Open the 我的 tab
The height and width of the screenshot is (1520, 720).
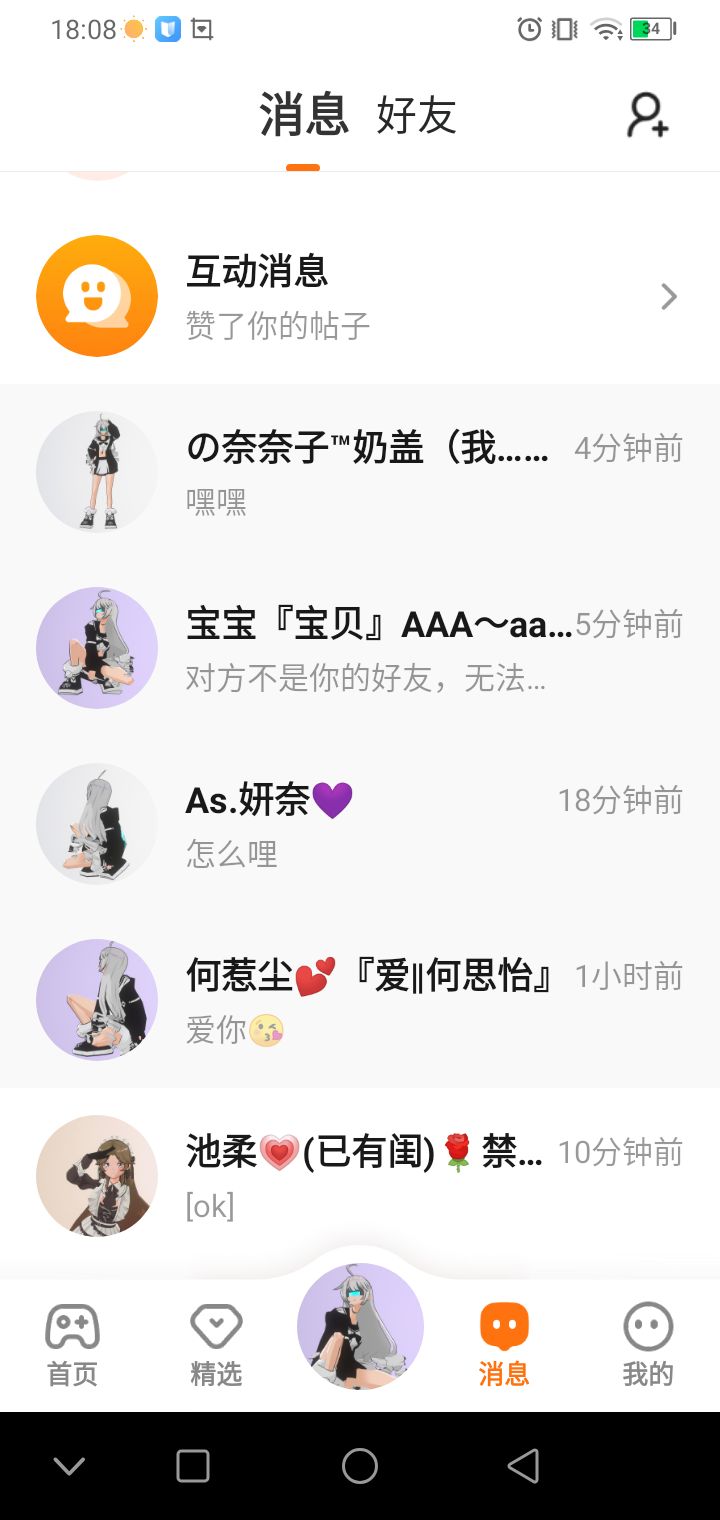tap(648, 1344)
